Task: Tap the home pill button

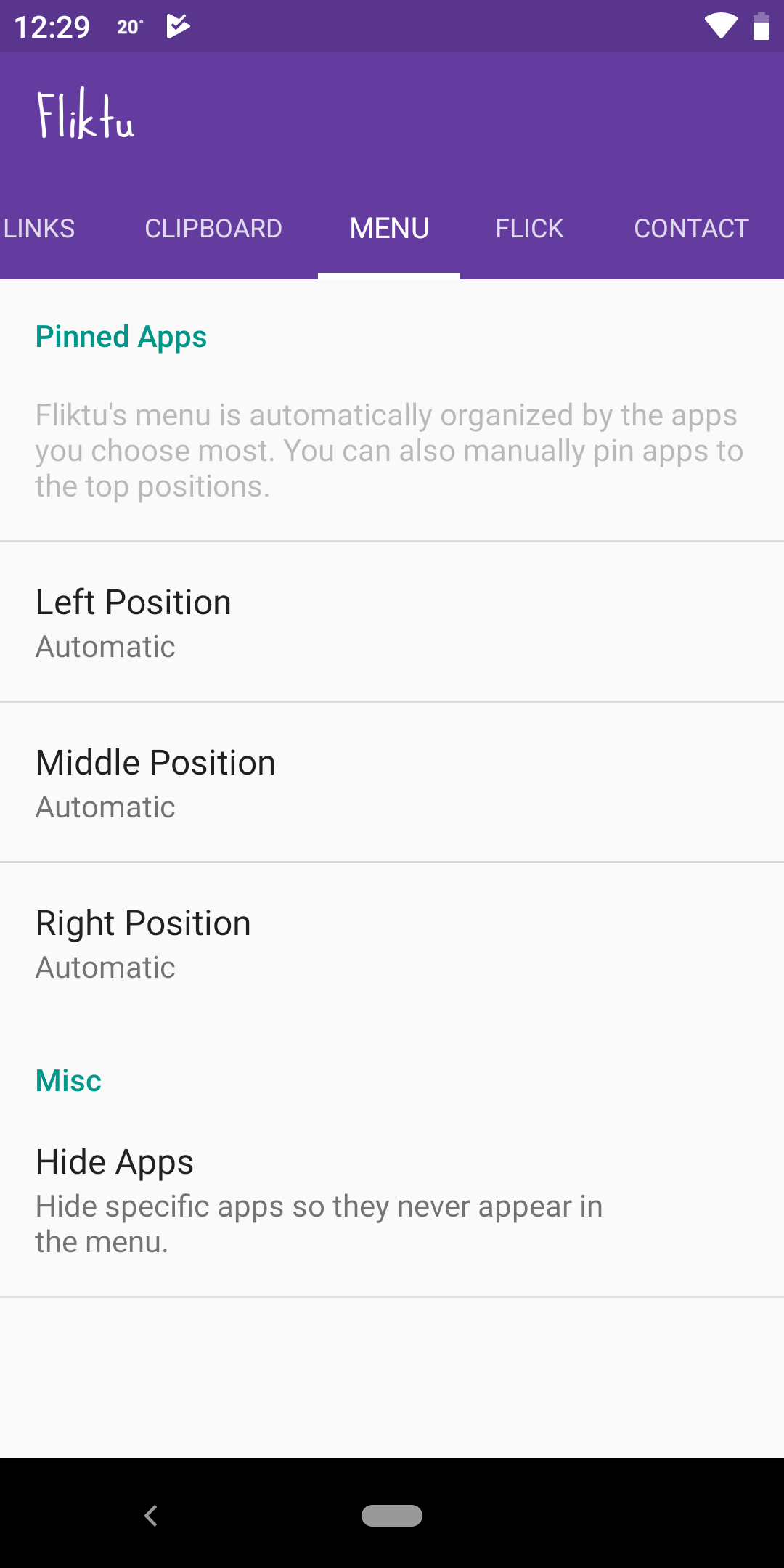Action: [392, 1516]
